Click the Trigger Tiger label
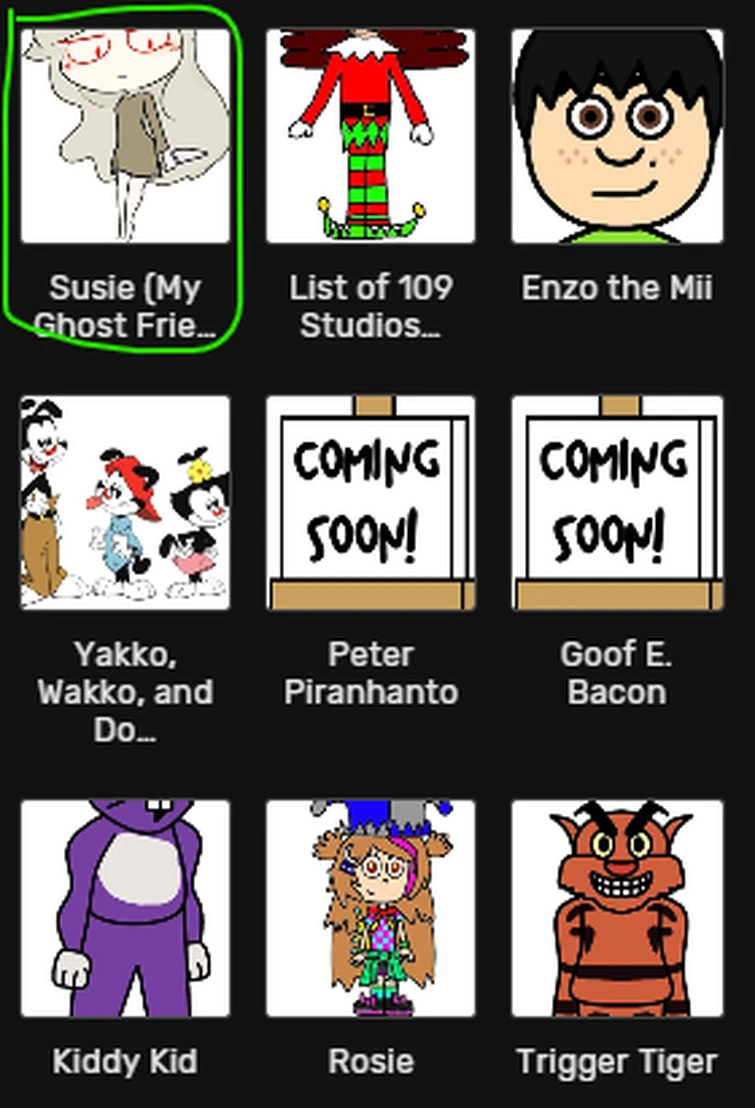Screen dimensions: 755x1108 (x=617, y=1063)
